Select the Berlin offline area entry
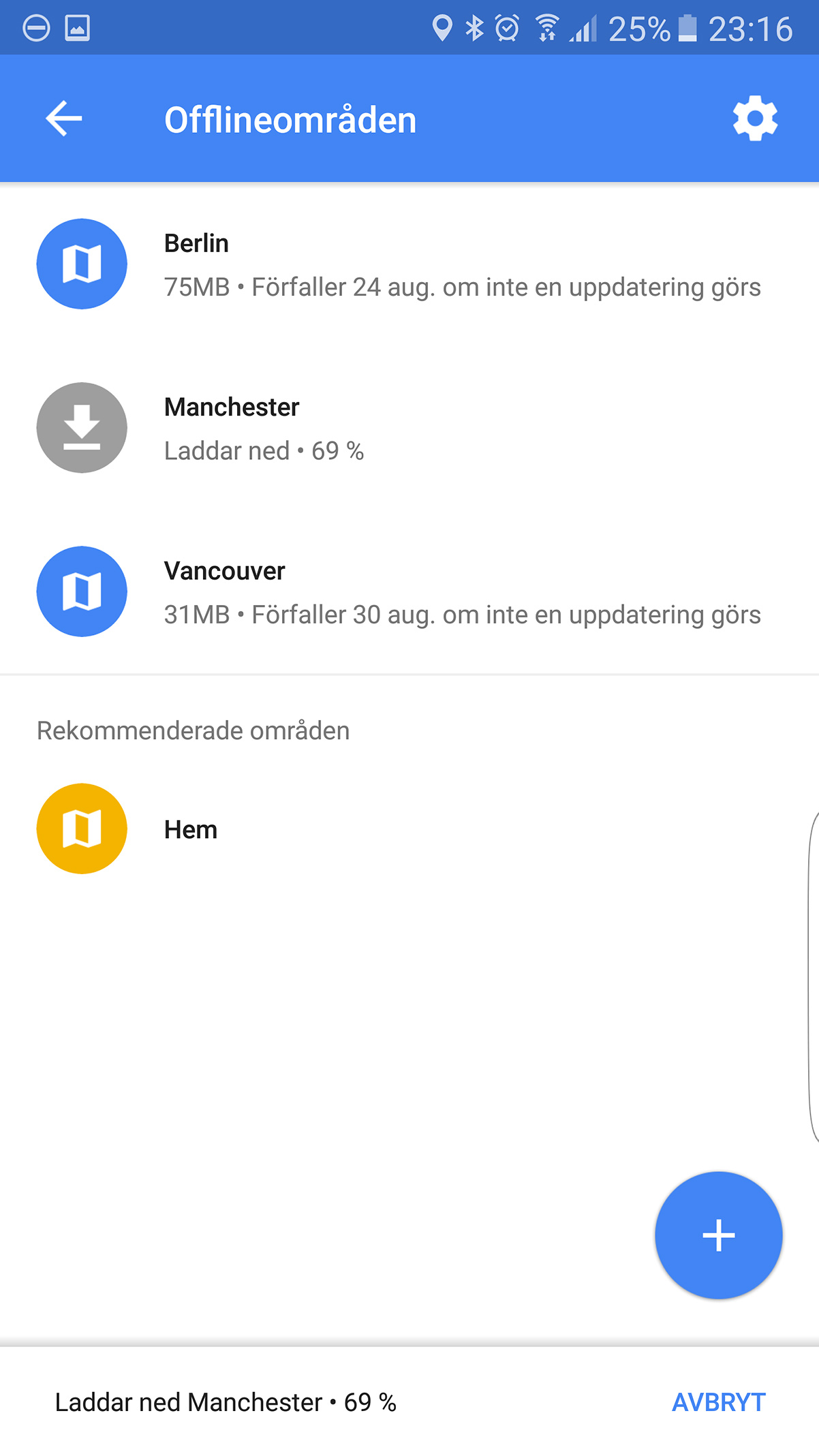This screenshot has height=1456, width=819. [409, 264]
